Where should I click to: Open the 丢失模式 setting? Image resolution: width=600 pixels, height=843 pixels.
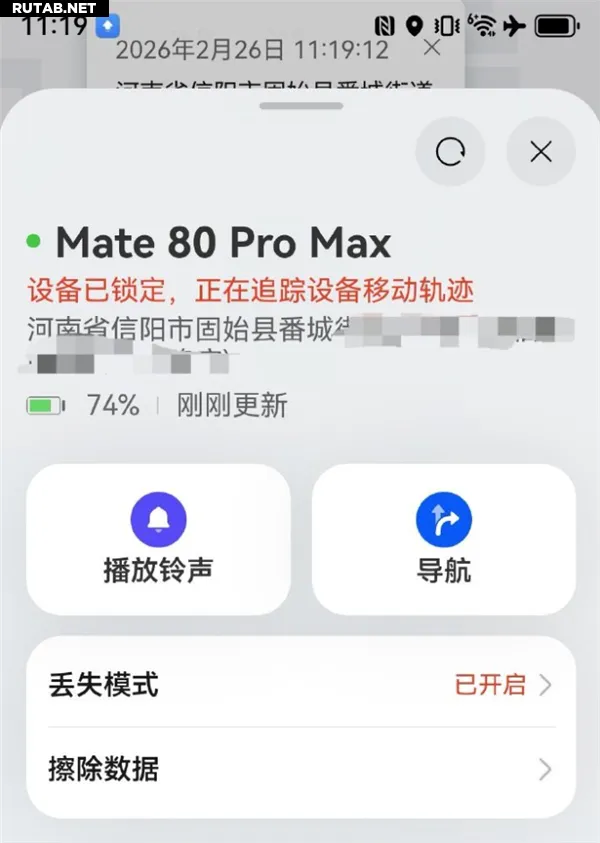(300, 685)
